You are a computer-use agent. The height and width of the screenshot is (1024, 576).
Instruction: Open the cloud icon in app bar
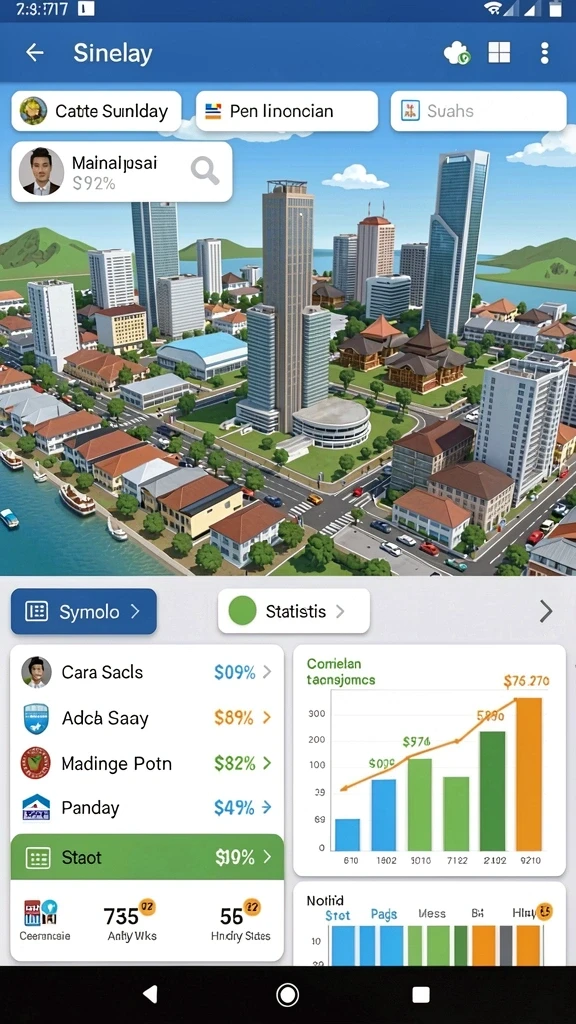(456, 53)
